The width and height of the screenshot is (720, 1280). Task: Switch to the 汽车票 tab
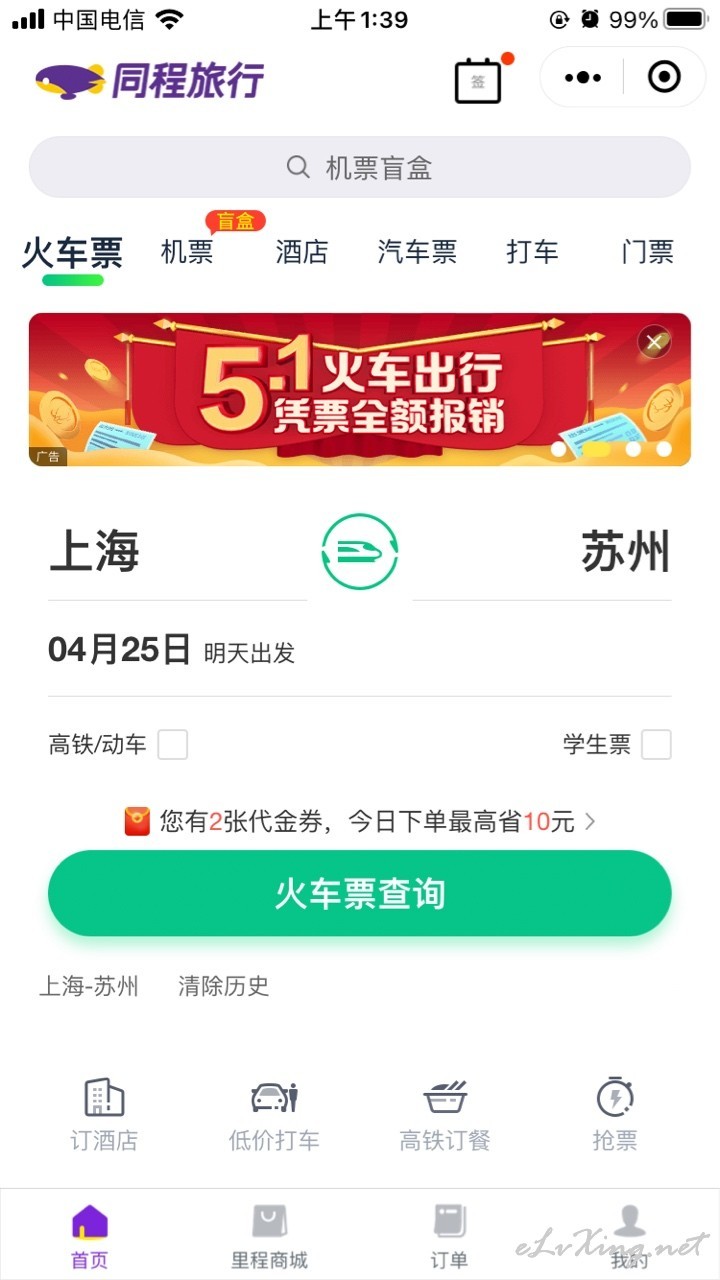417,252
